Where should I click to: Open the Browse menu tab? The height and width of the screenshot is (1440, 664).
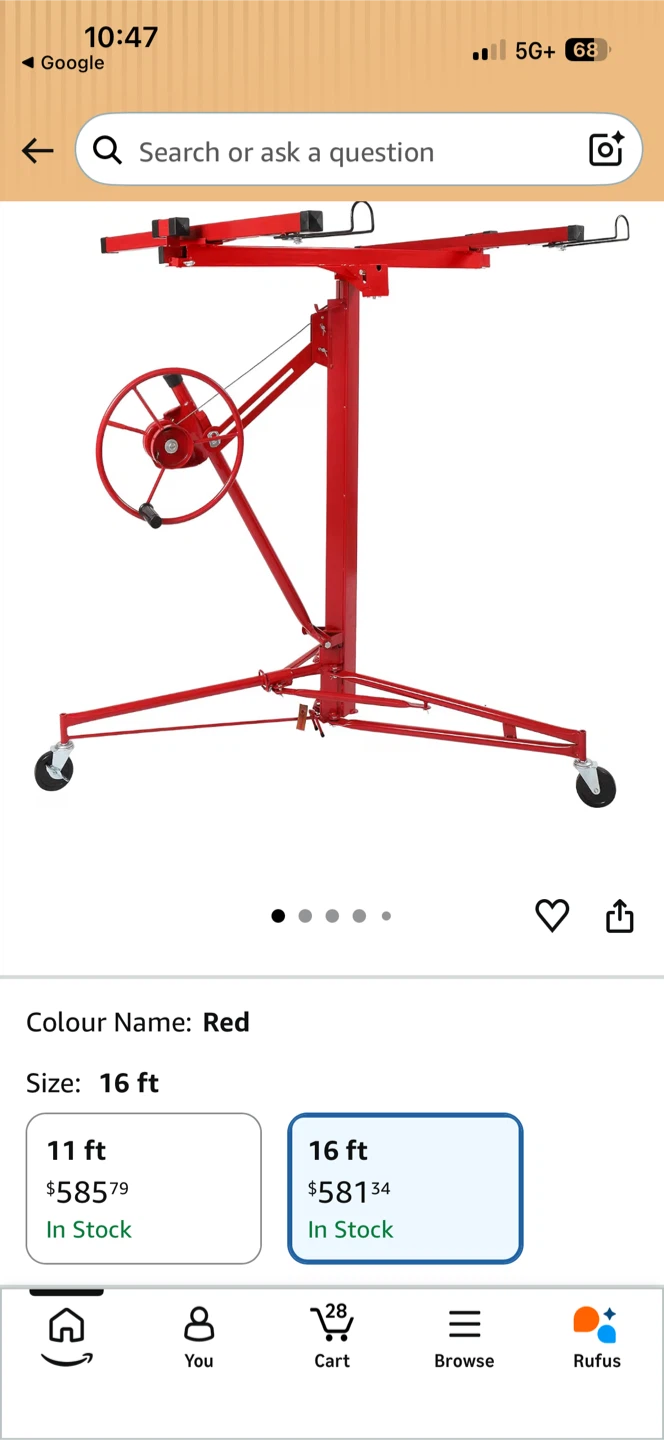click(464, 1336)
